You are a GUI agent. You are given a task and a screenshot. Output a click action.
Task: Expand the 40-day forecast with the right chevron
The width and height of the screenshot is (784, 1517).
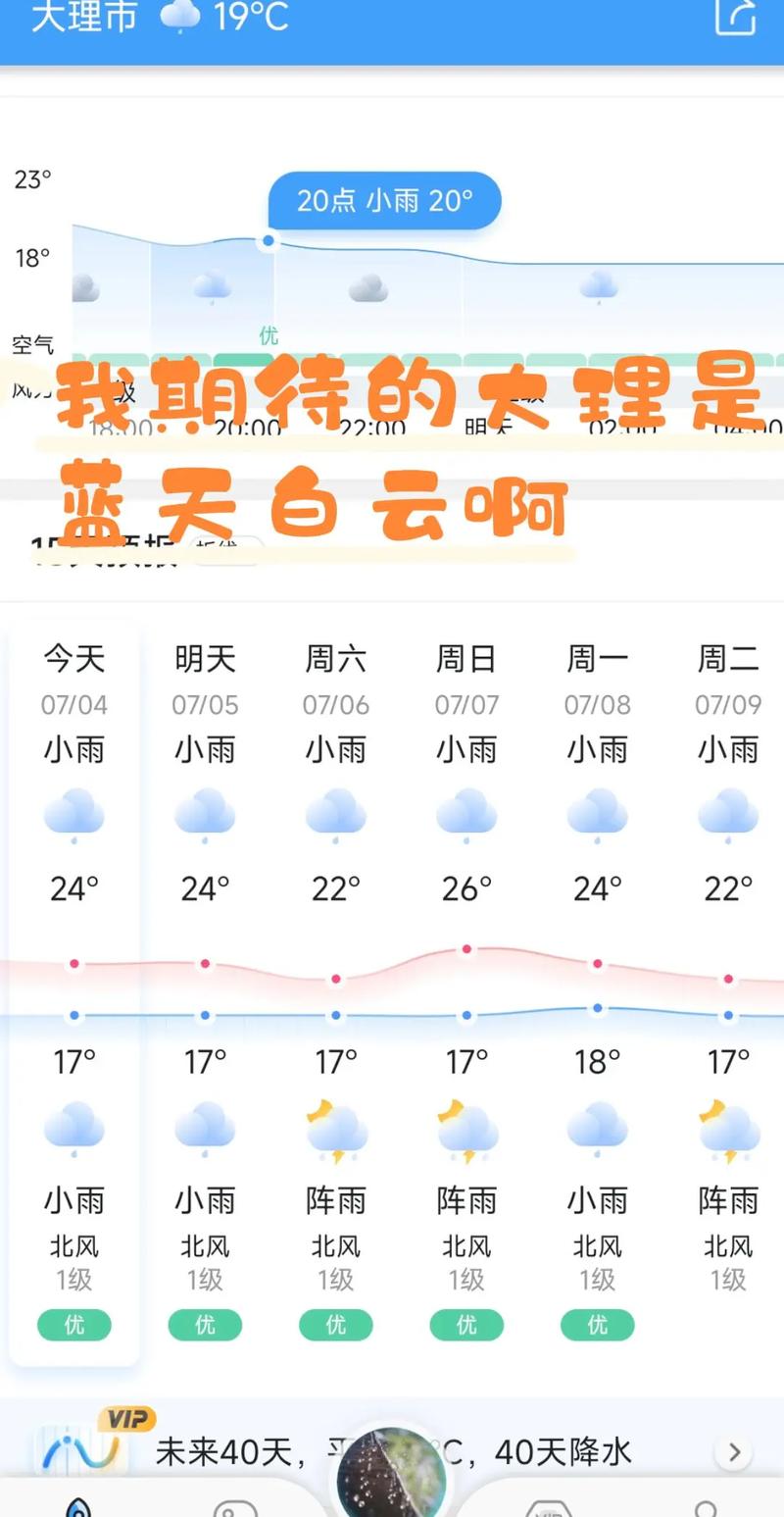pos(732,1454)
